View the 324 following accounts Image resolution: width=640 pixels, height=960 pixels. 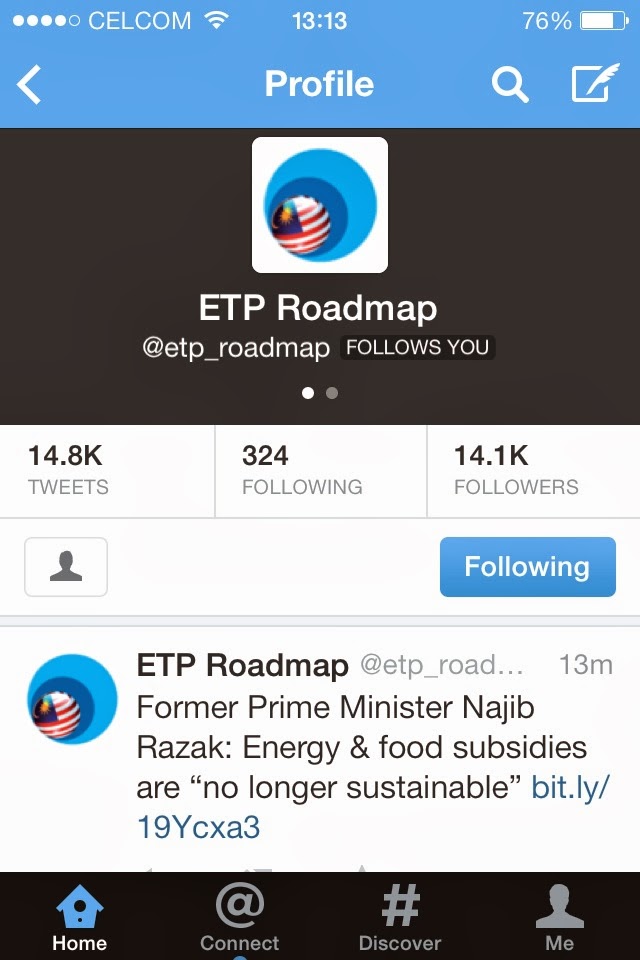click(x=320, y=471)
